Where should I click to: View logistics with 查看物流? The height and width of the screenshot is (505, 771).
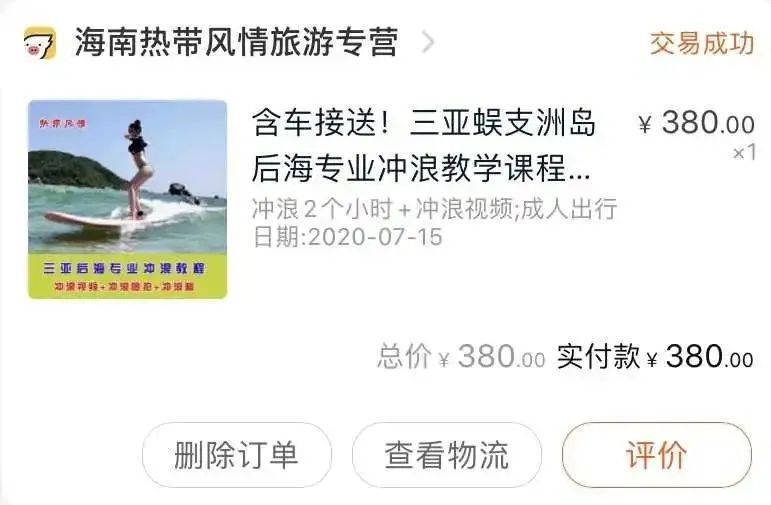coord(446,455)
